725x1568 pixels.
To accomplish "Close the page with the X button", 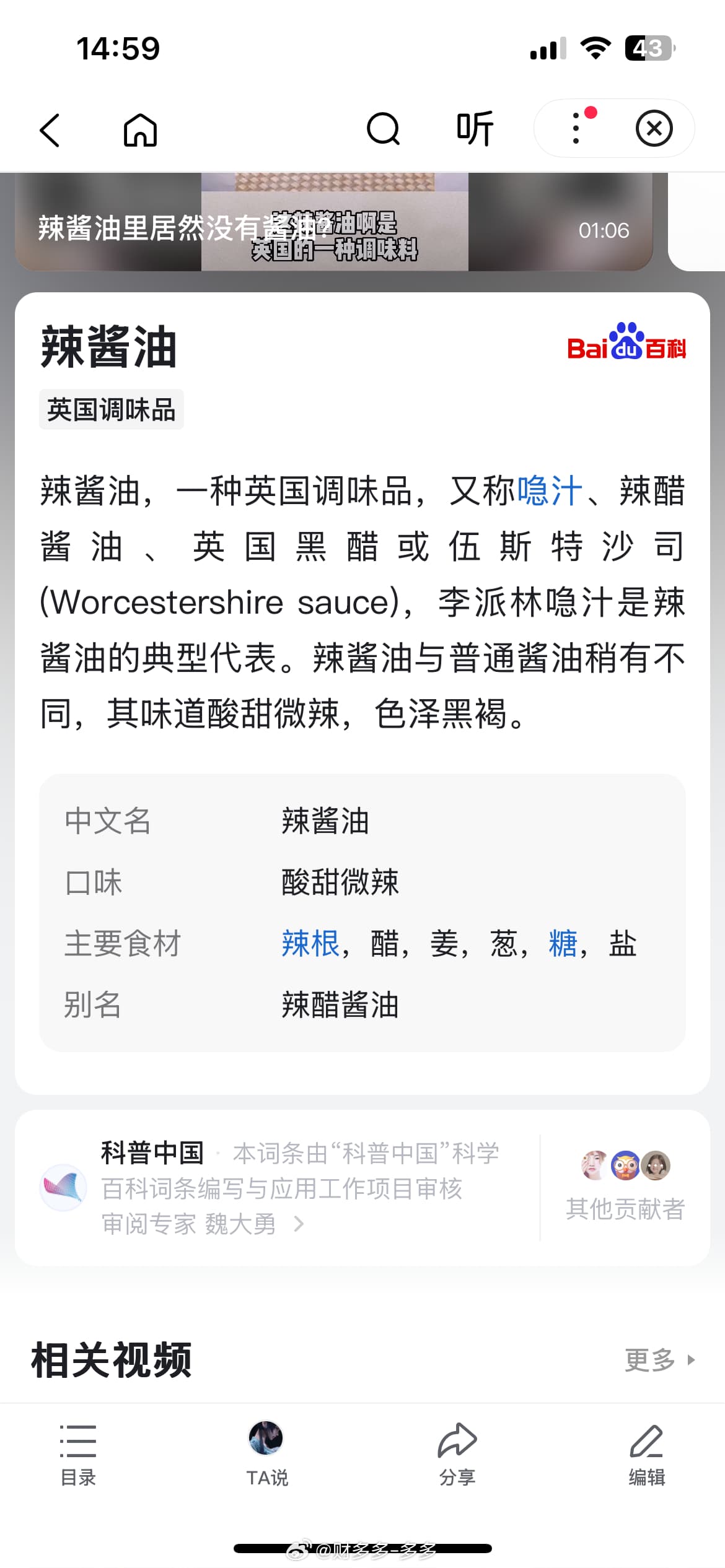I will tap(654, 129).
